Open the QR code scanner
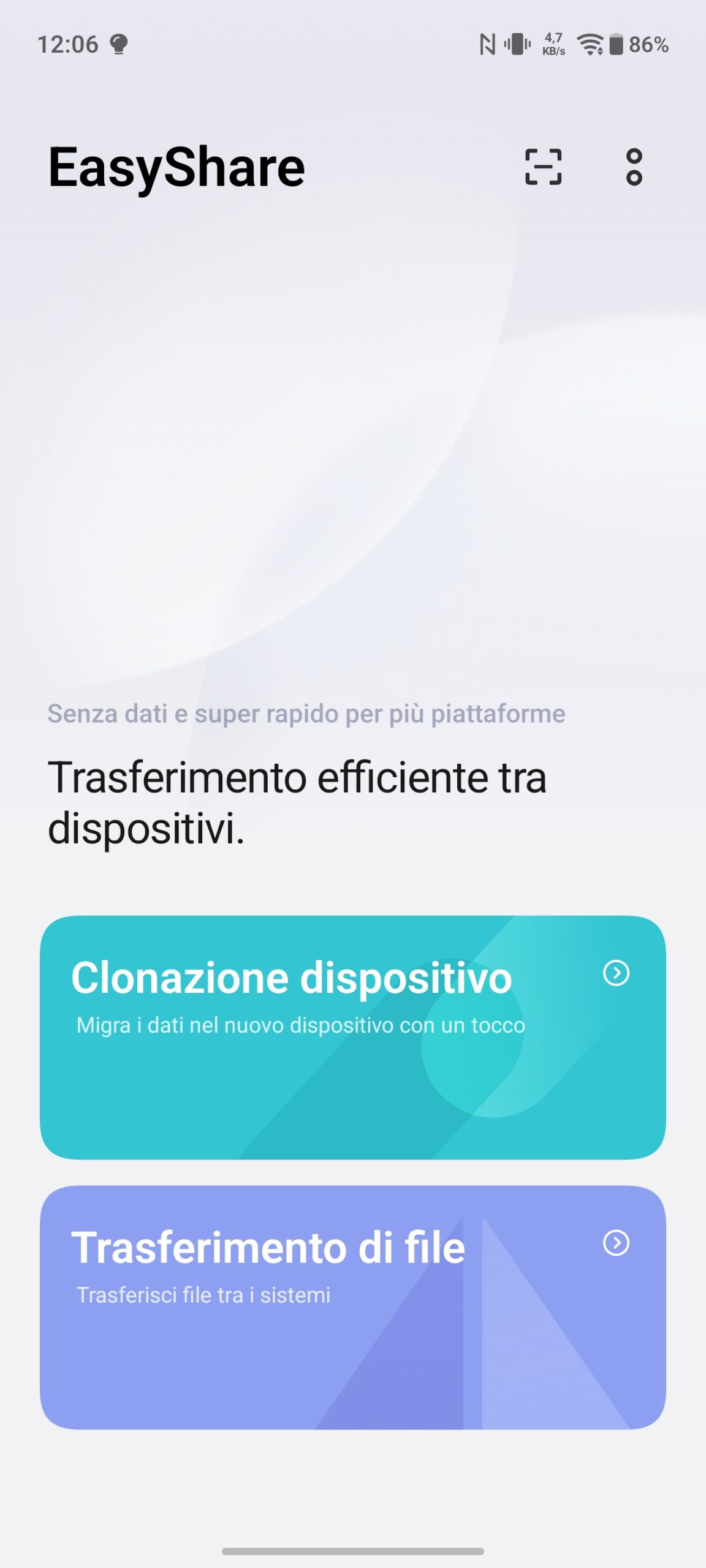The image size is (706, 1568). (543, 167)
